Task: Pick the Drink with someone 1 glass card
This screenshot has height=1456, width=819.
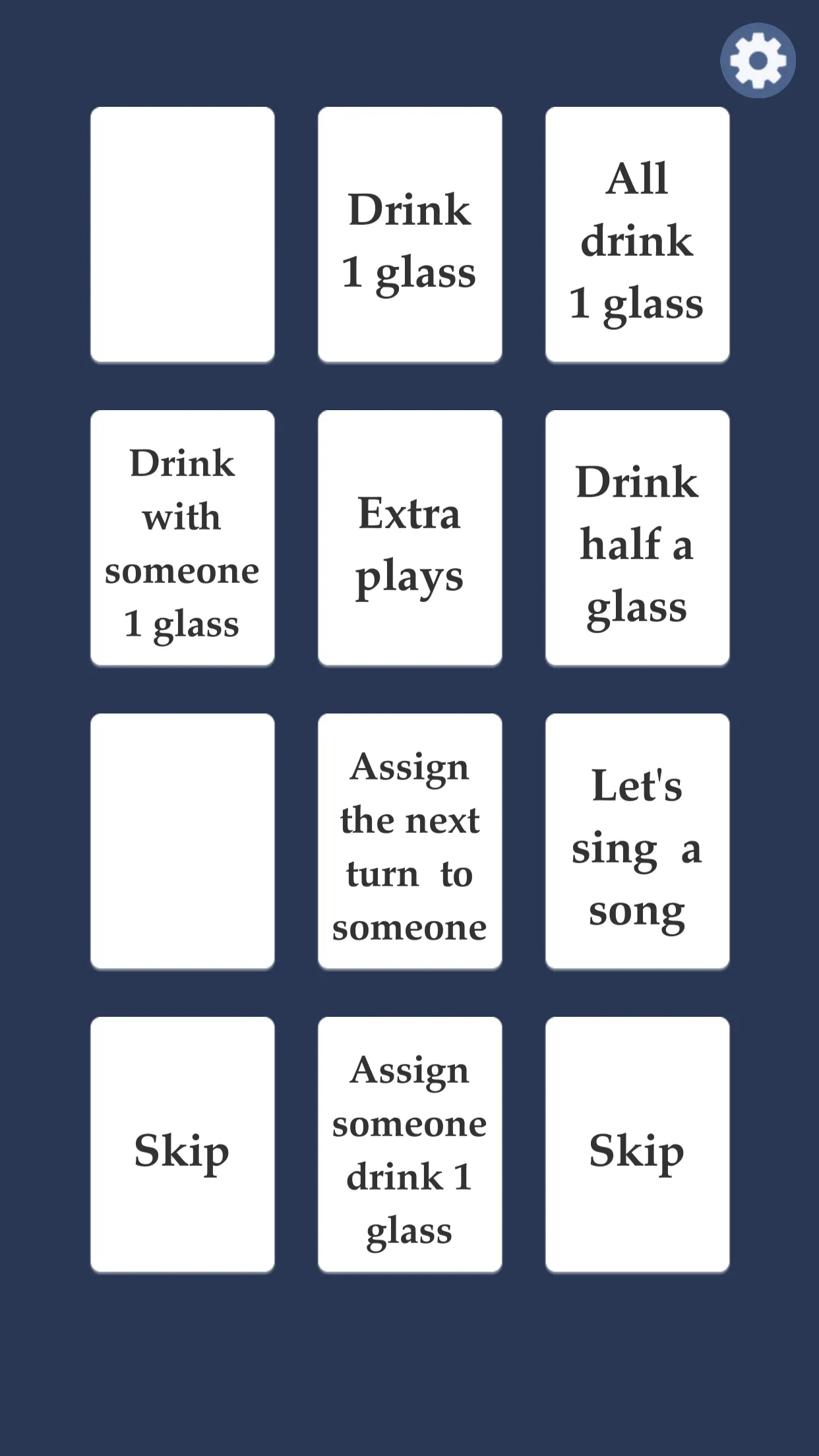Action: 182,538
